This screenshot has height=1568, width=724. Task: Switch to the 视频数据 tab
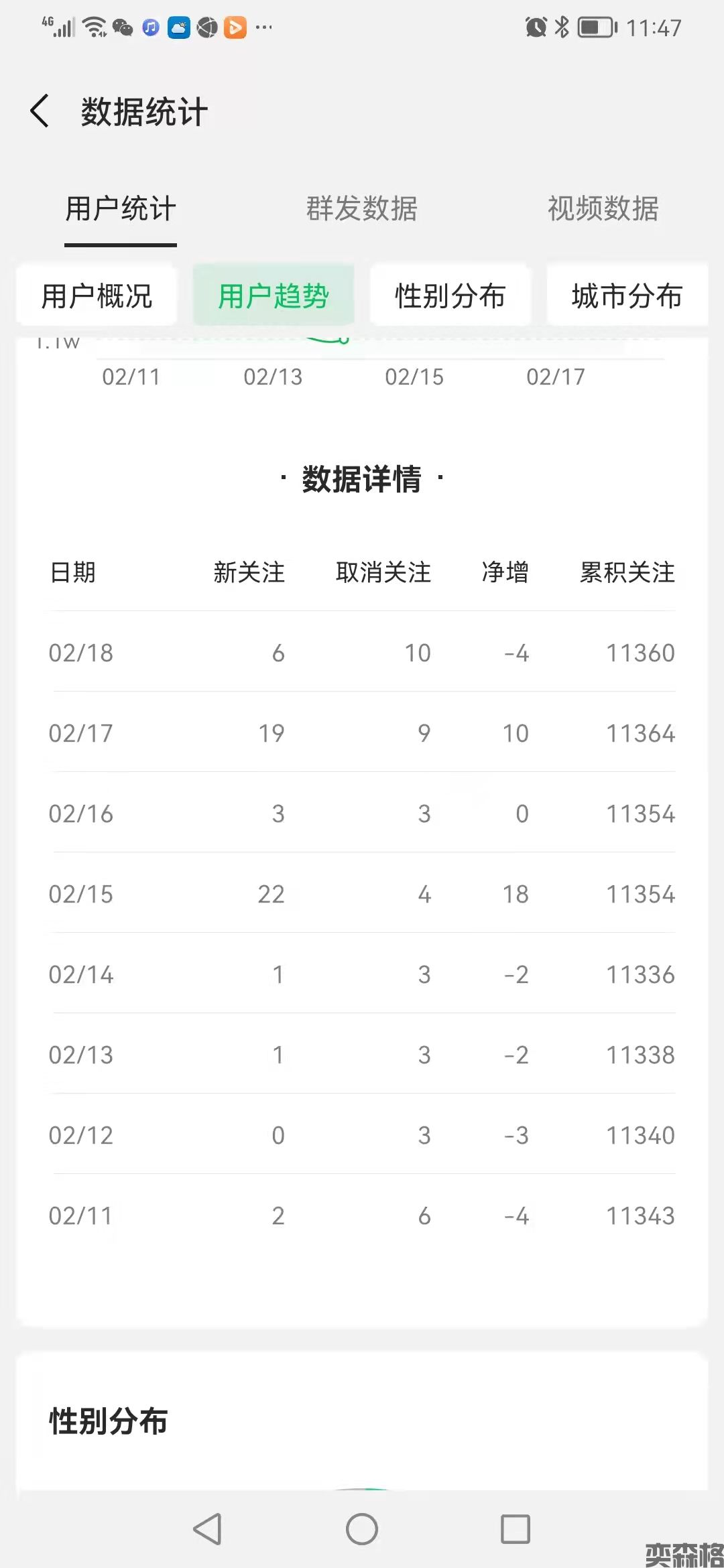(x=603, y=208)
